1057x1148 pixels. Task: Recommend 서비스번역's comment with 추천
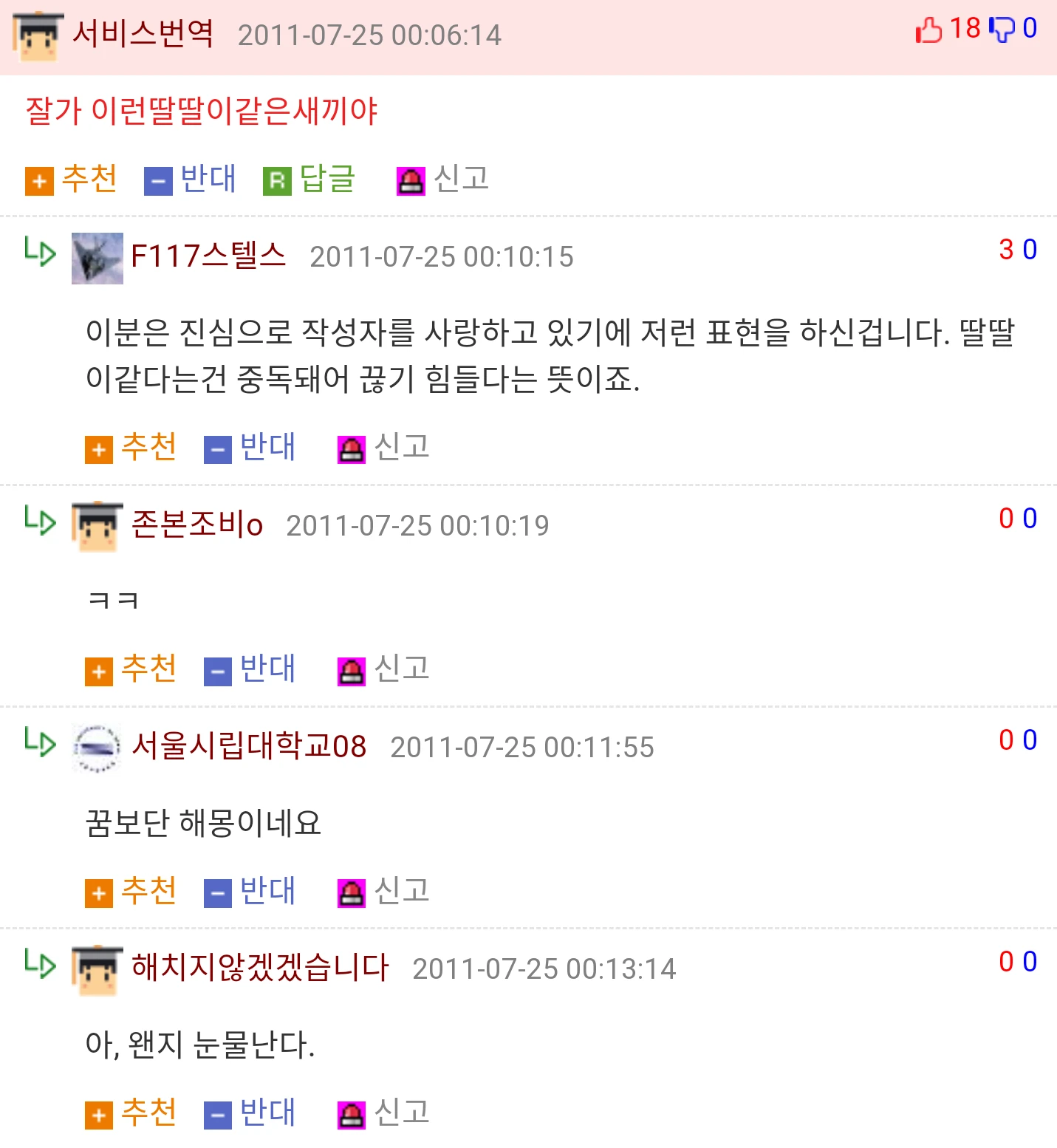(72, 180)
